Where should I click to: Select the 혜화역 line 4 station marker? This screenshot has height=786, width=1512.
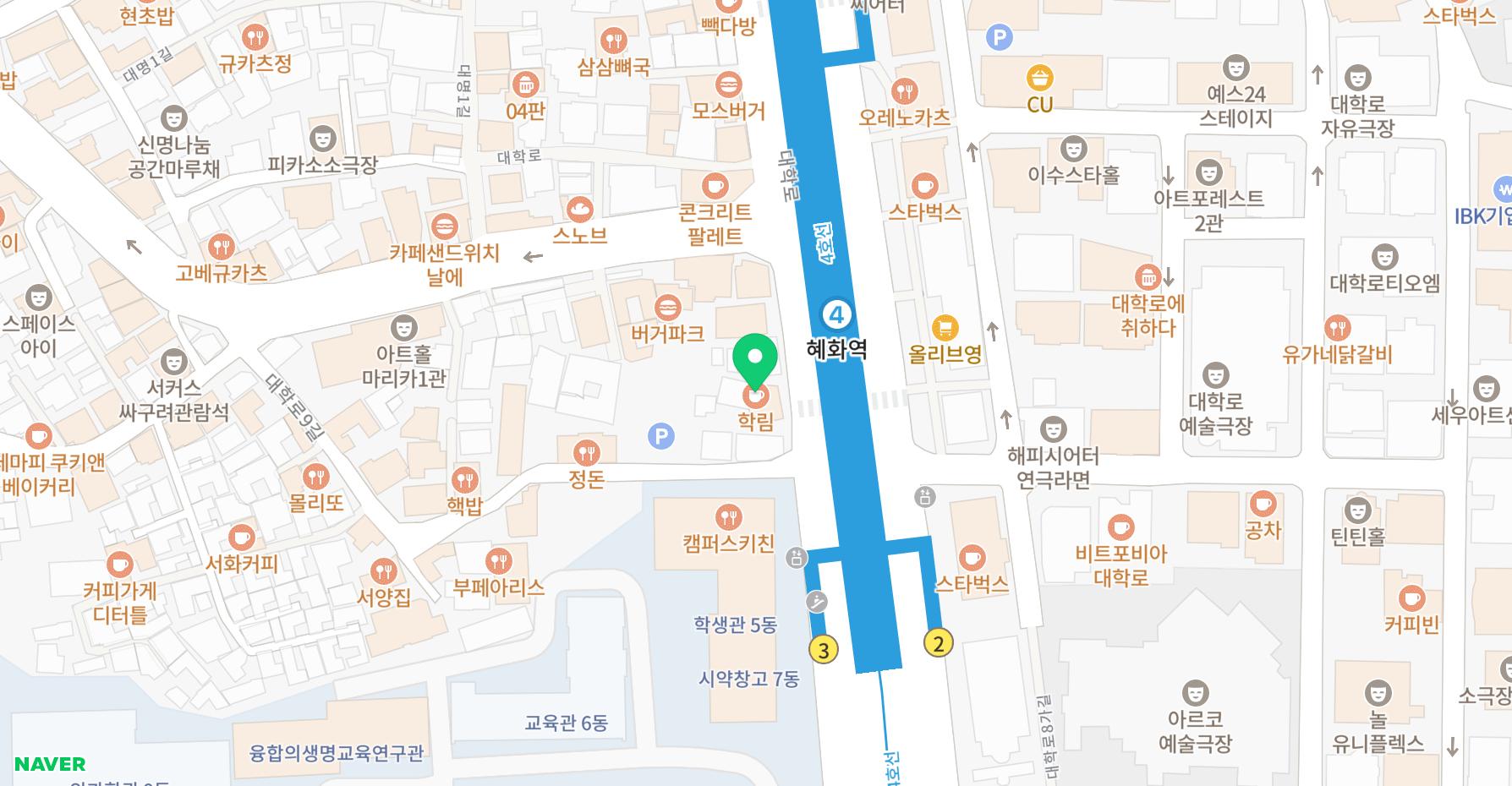click(836, 315)
